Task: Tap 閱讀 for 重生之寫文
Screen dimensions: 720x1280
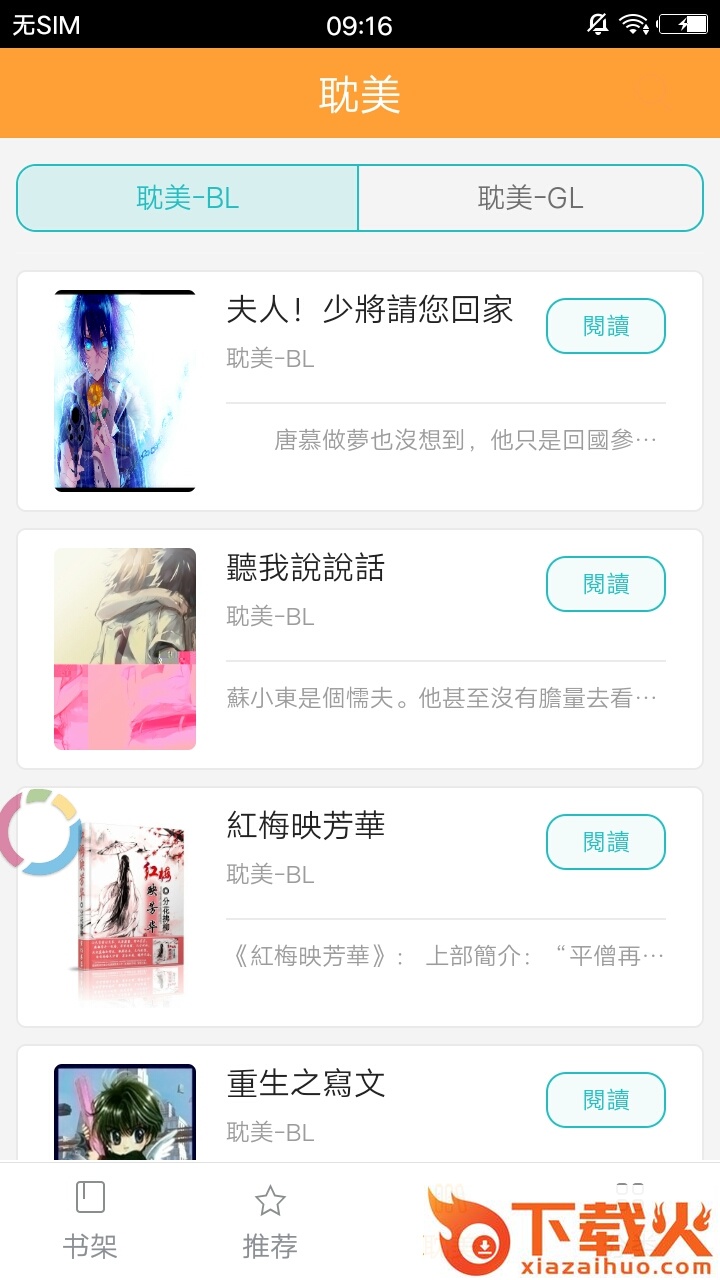Action: click(605, 1100)
